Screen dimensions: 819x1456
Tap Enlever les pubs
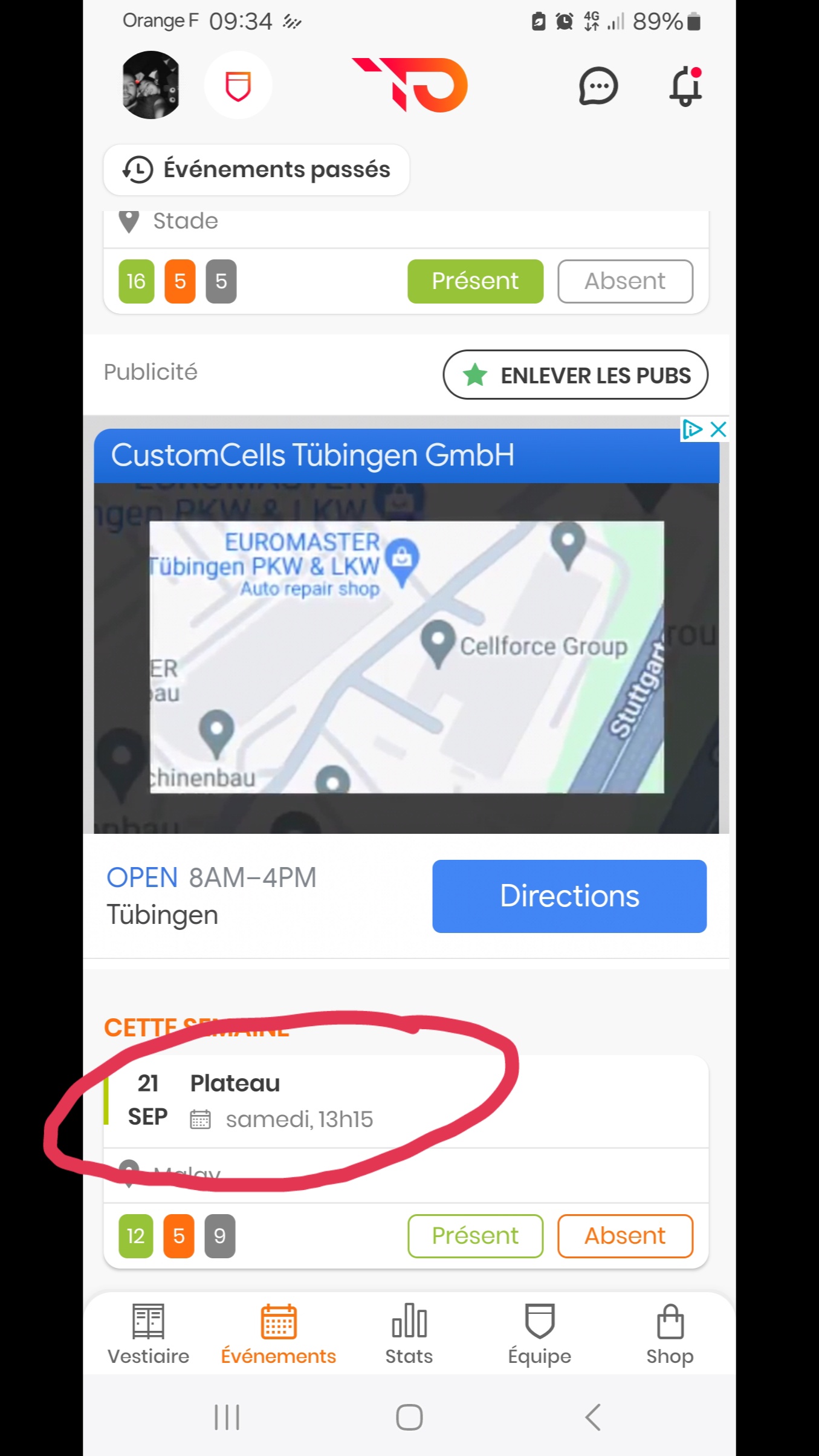coord(575,375)
